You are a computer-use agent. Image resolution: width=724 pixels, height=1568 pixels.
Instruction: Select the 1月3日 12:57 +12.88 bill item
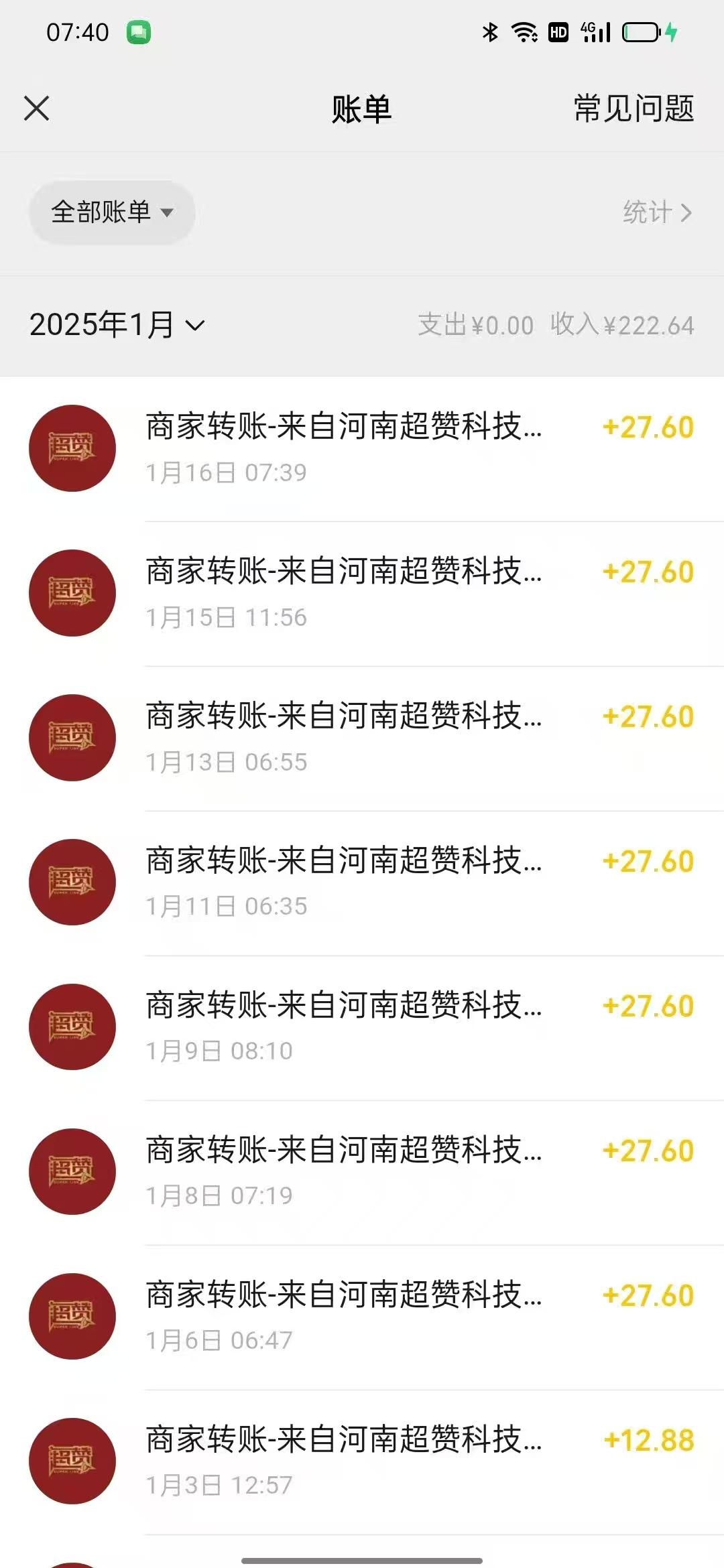click(362, 1462)
